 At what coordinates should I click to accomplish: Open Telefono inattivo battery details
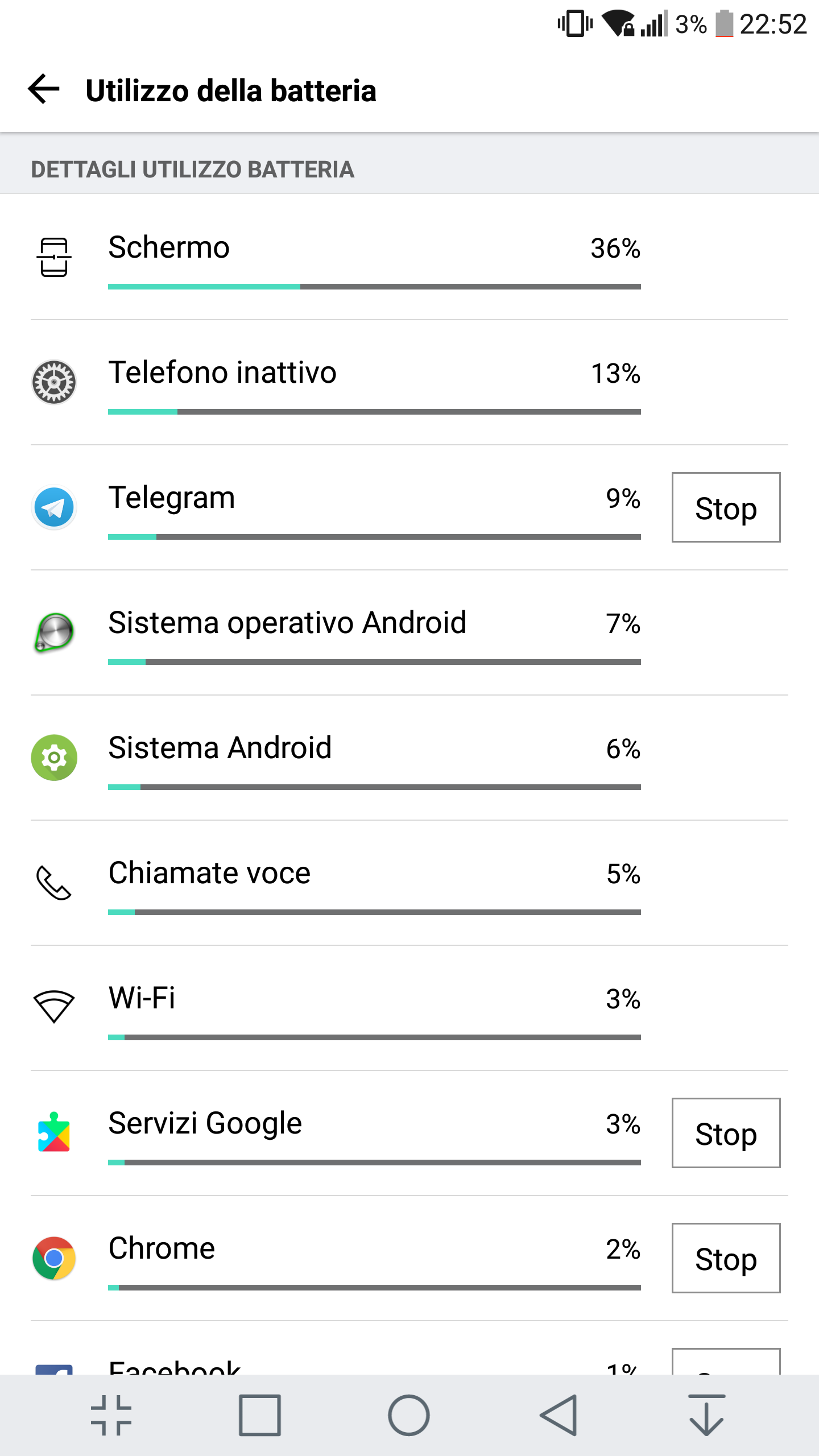(409, 382)
